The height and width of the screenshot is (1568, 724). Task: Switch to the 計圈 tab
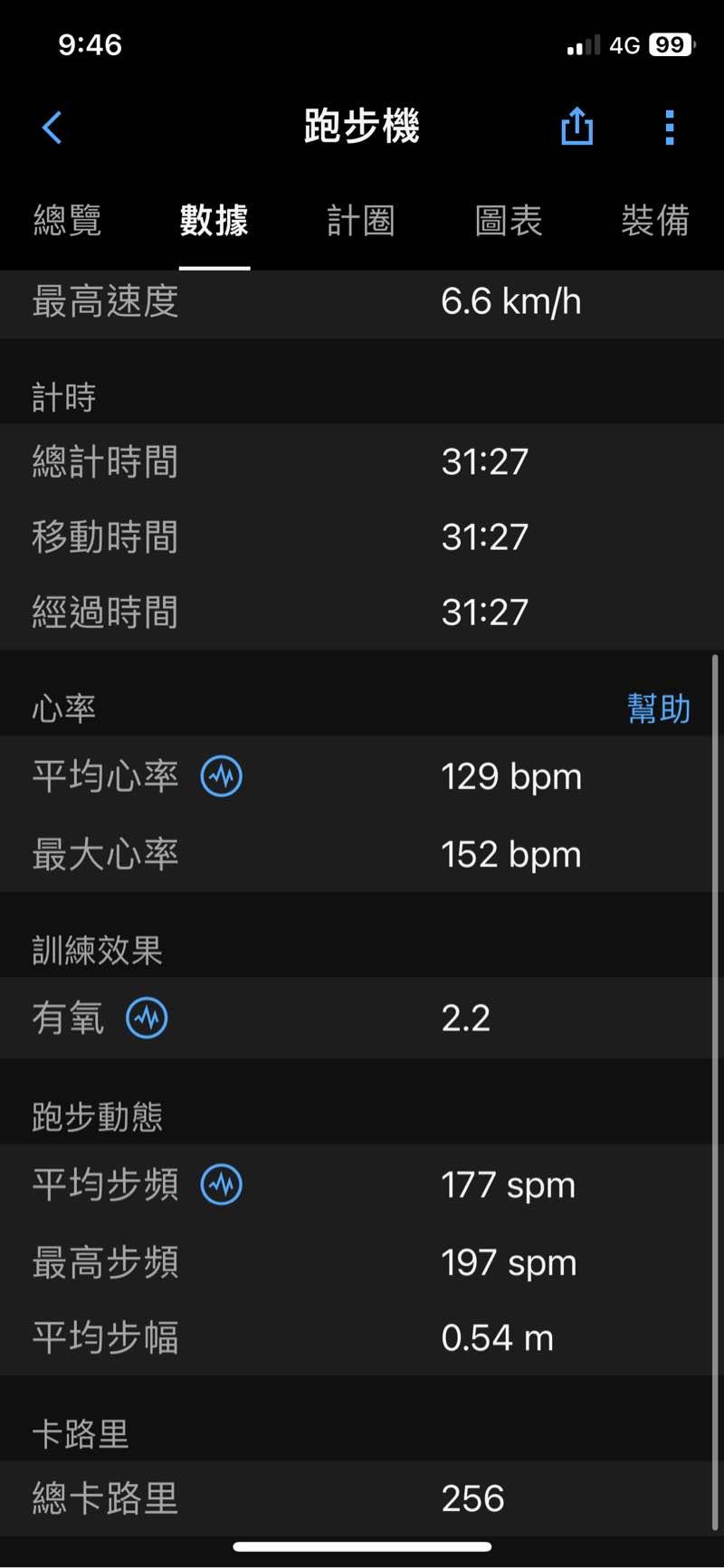(x=361, y=220)
